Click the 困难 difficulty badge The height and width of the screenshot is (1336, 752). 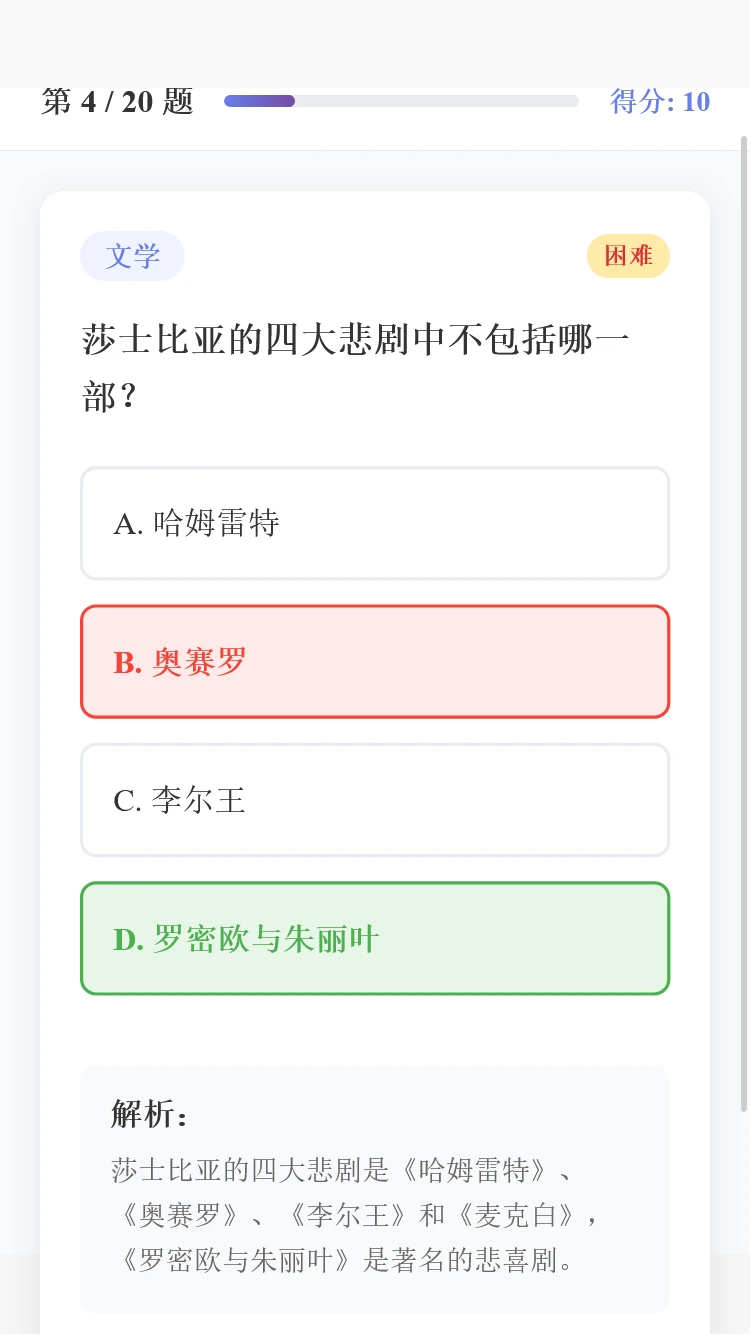click(x=628, y=256)
